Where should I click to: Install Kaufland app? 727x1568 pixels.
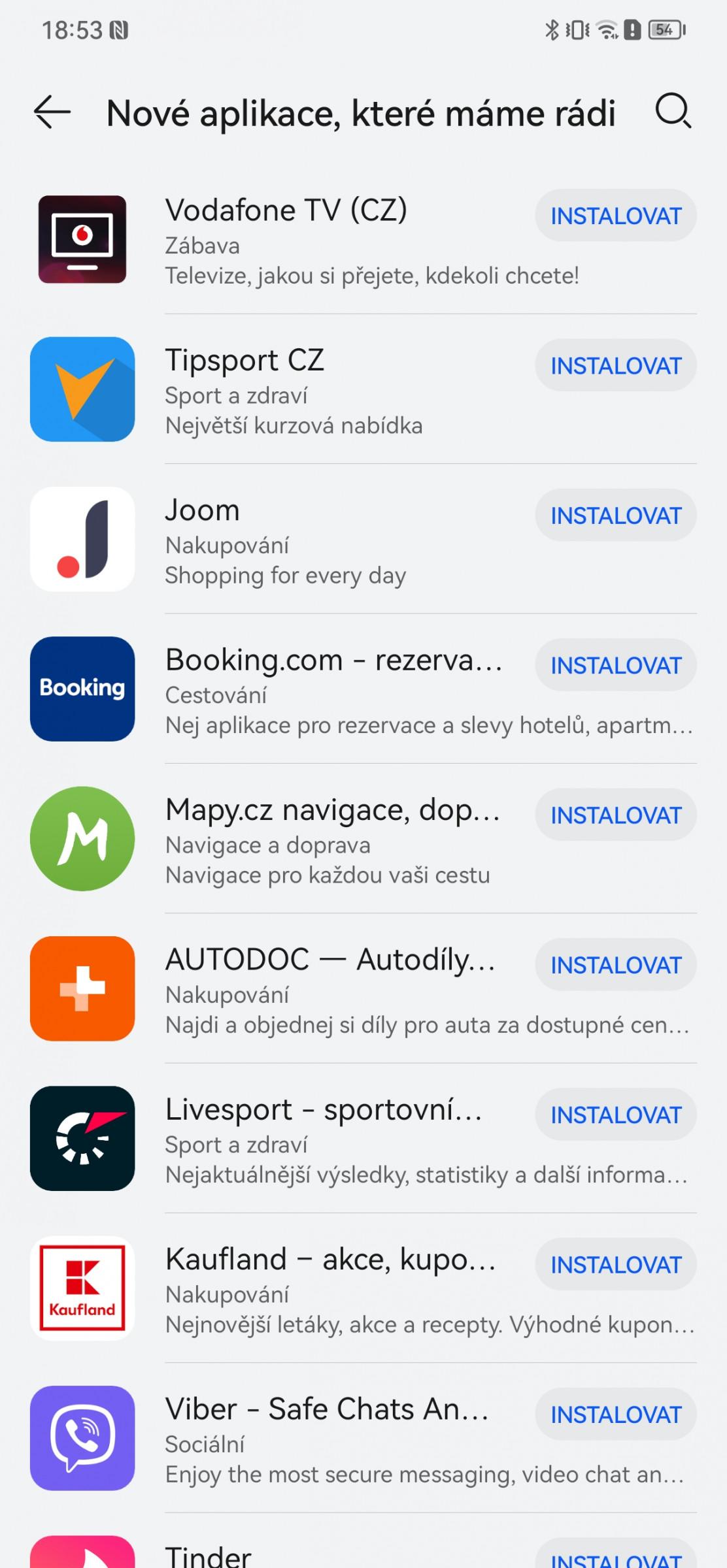click(x=616, y=1264)
